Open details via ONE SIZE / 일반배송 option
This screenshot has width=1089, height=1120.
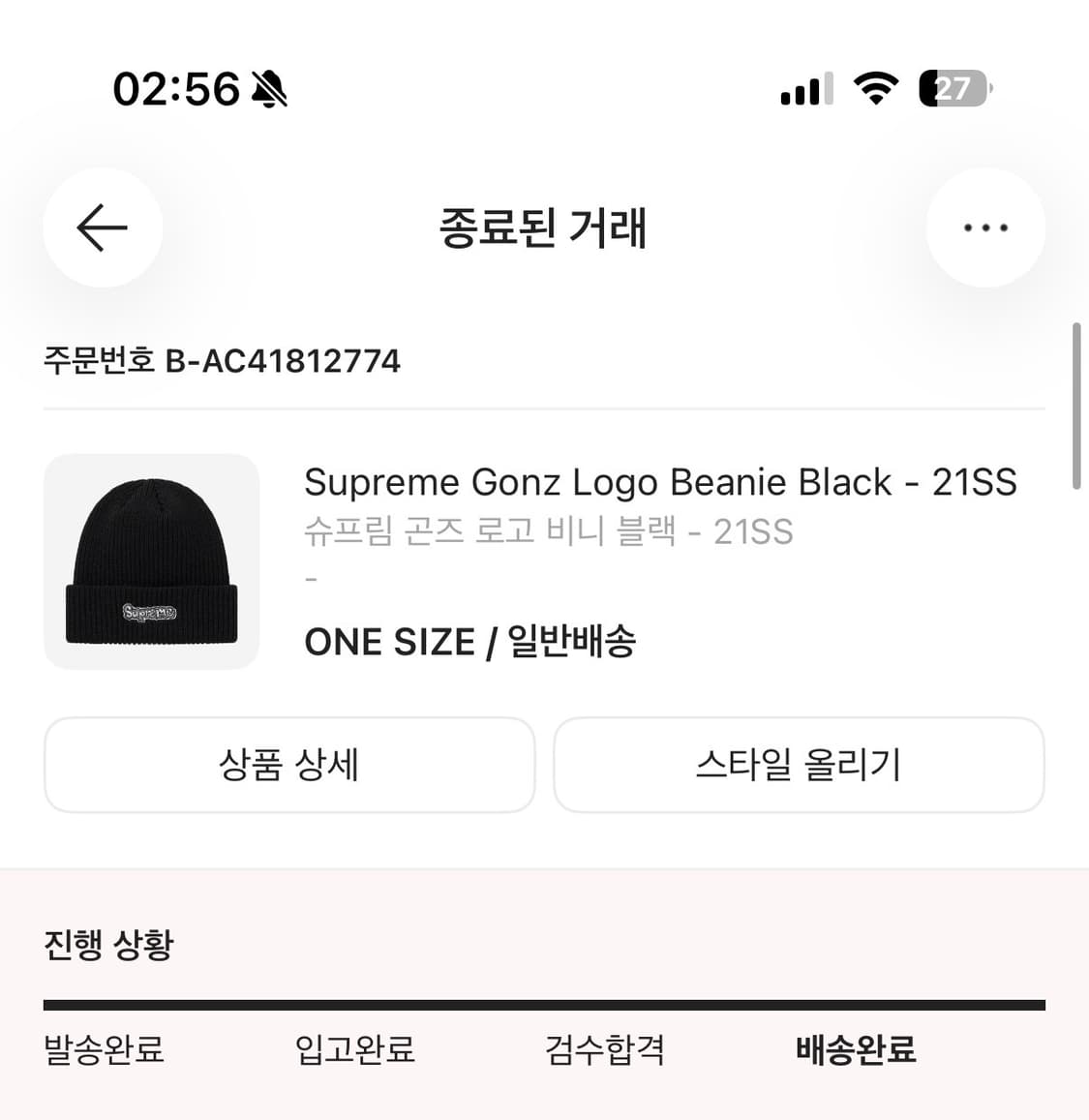[x=471, y=640]
